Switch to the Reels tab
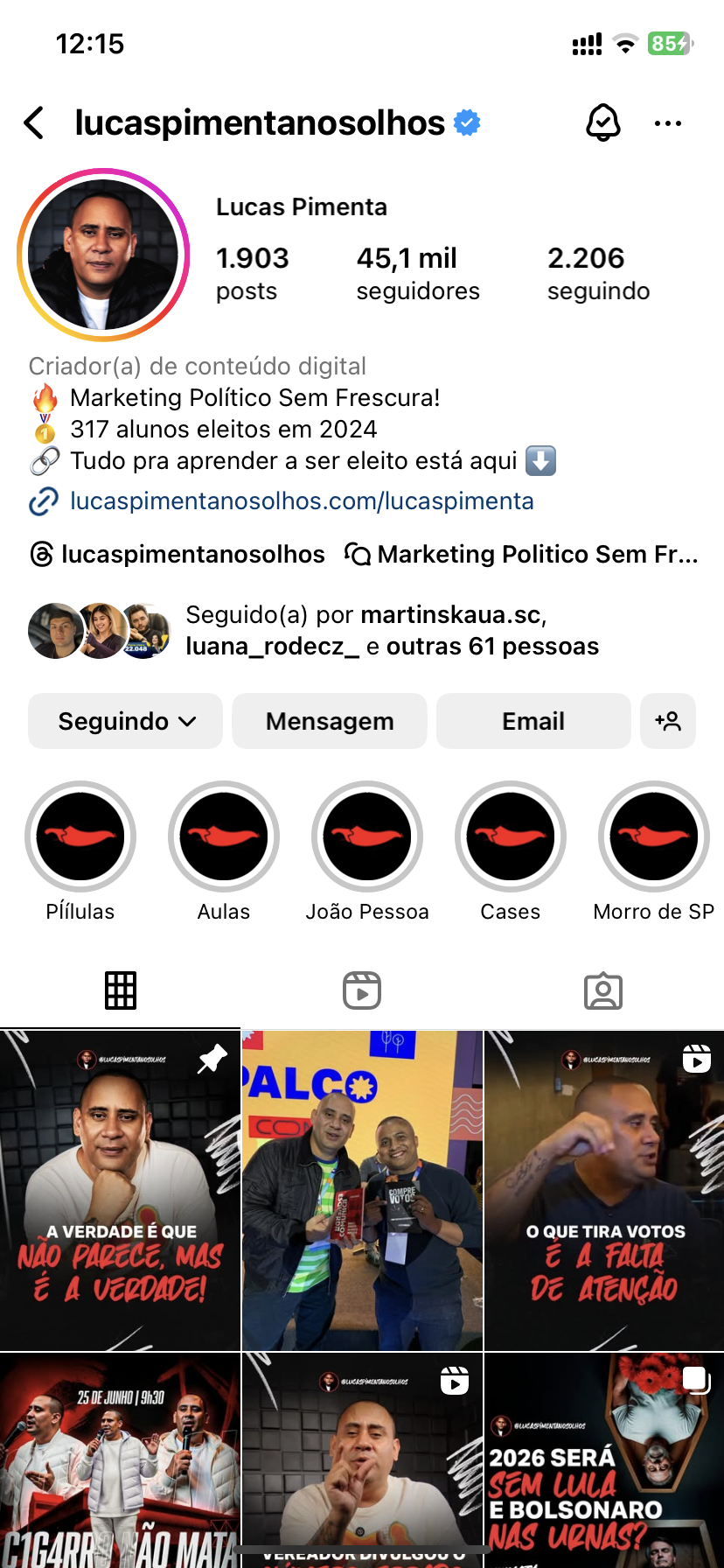The height and width of the screenshot is (1568, 724). [362, 991]
